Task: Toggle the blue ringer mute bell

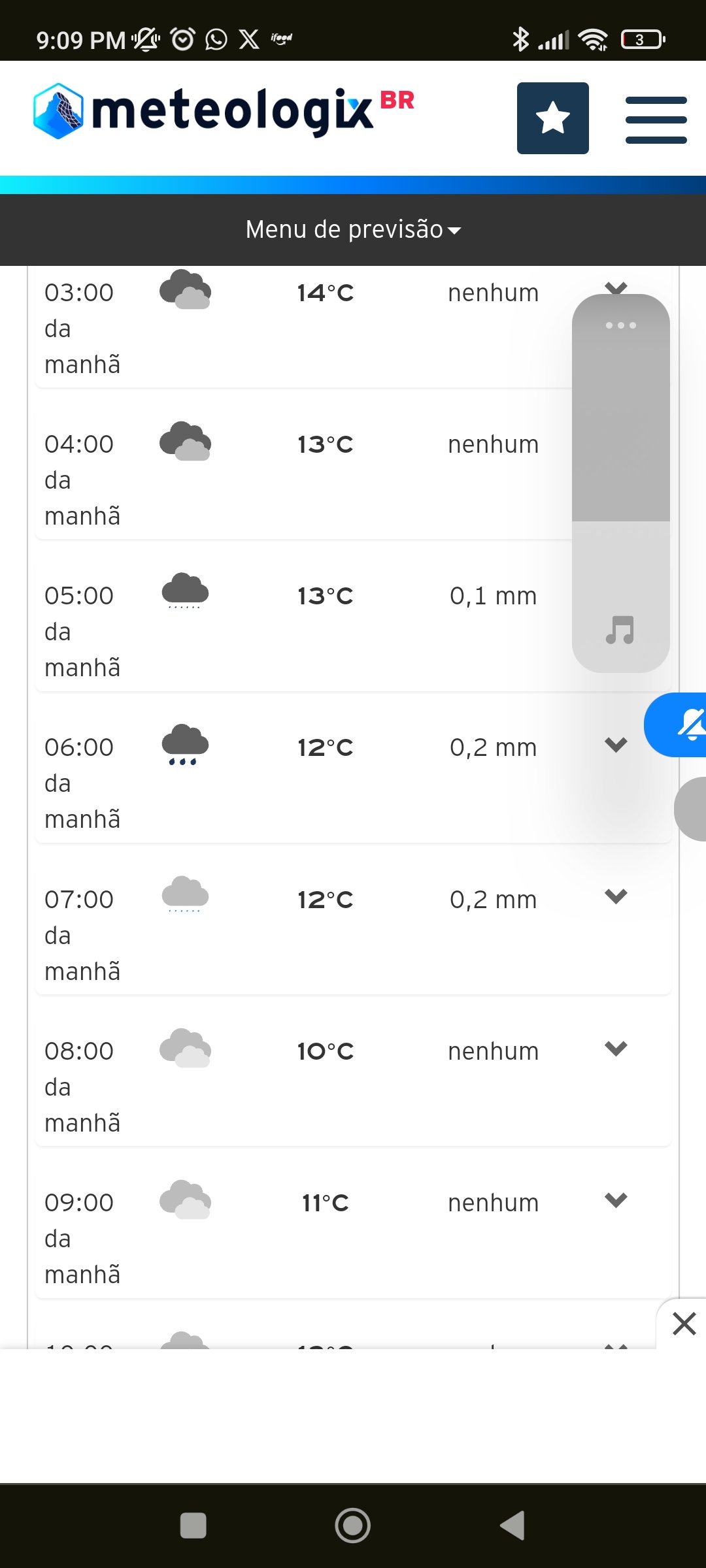Action: tap(677, 725)
